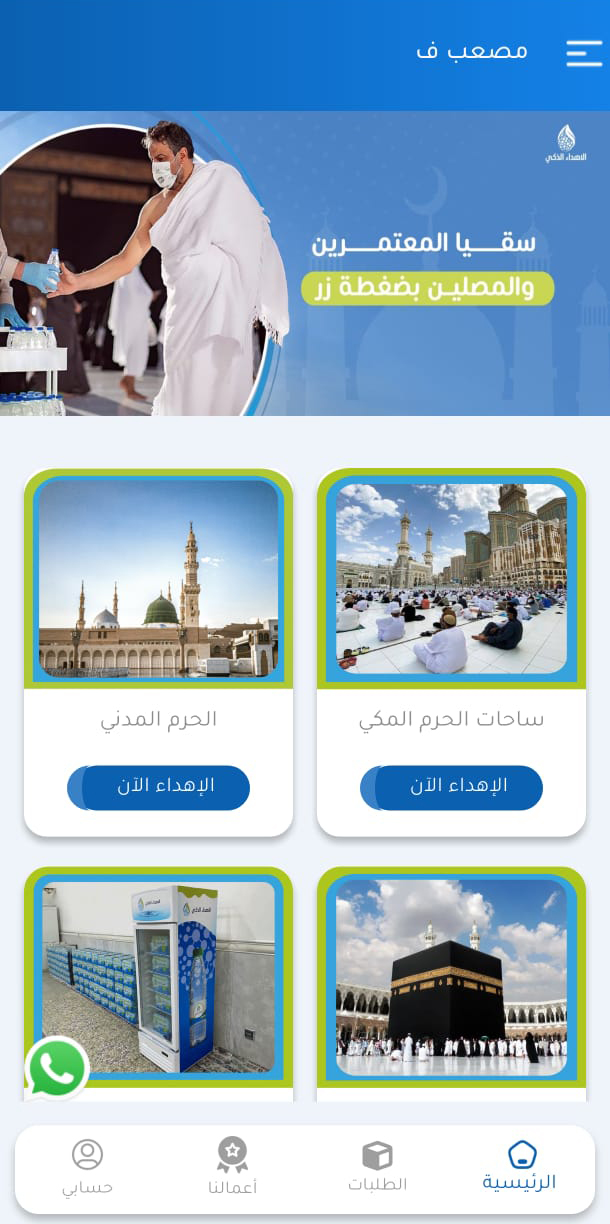
Task: Open the hamburger menu
Action: (584, 53)
